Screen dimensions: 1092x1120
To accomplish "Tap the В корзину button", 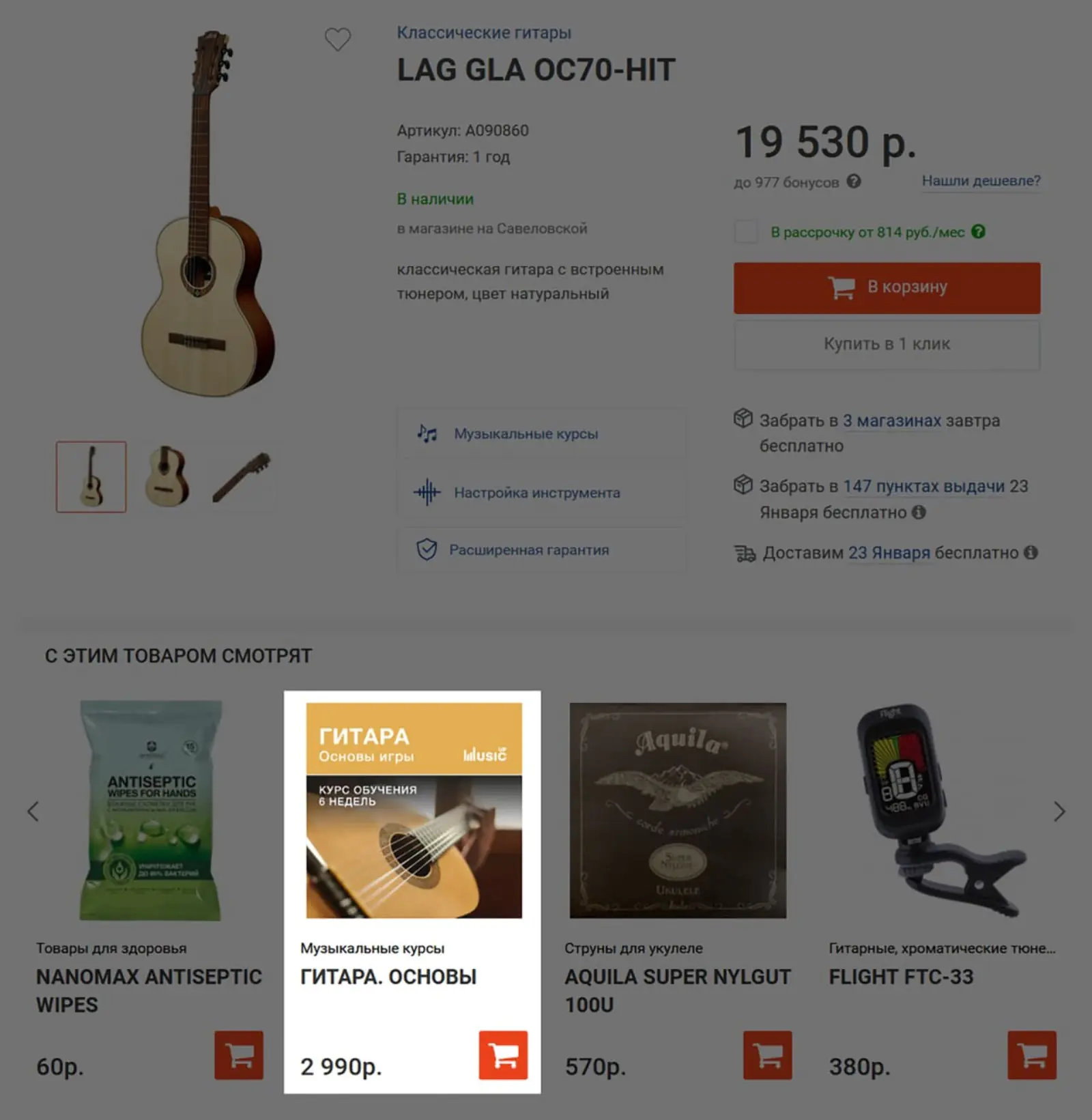I will [887, 287].
